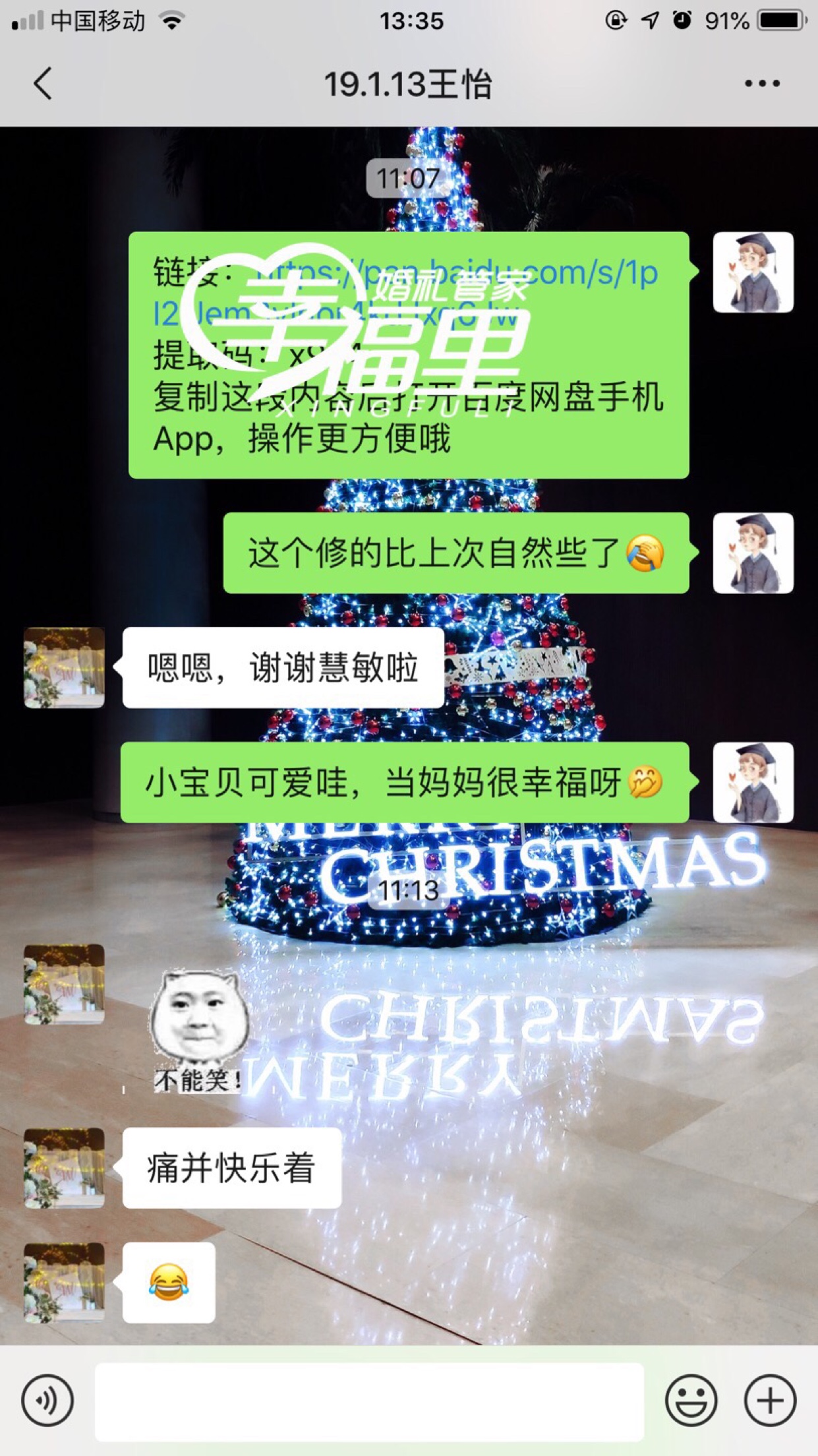
Task: Open the emoji picker
Action: [x=691, y=1400]
